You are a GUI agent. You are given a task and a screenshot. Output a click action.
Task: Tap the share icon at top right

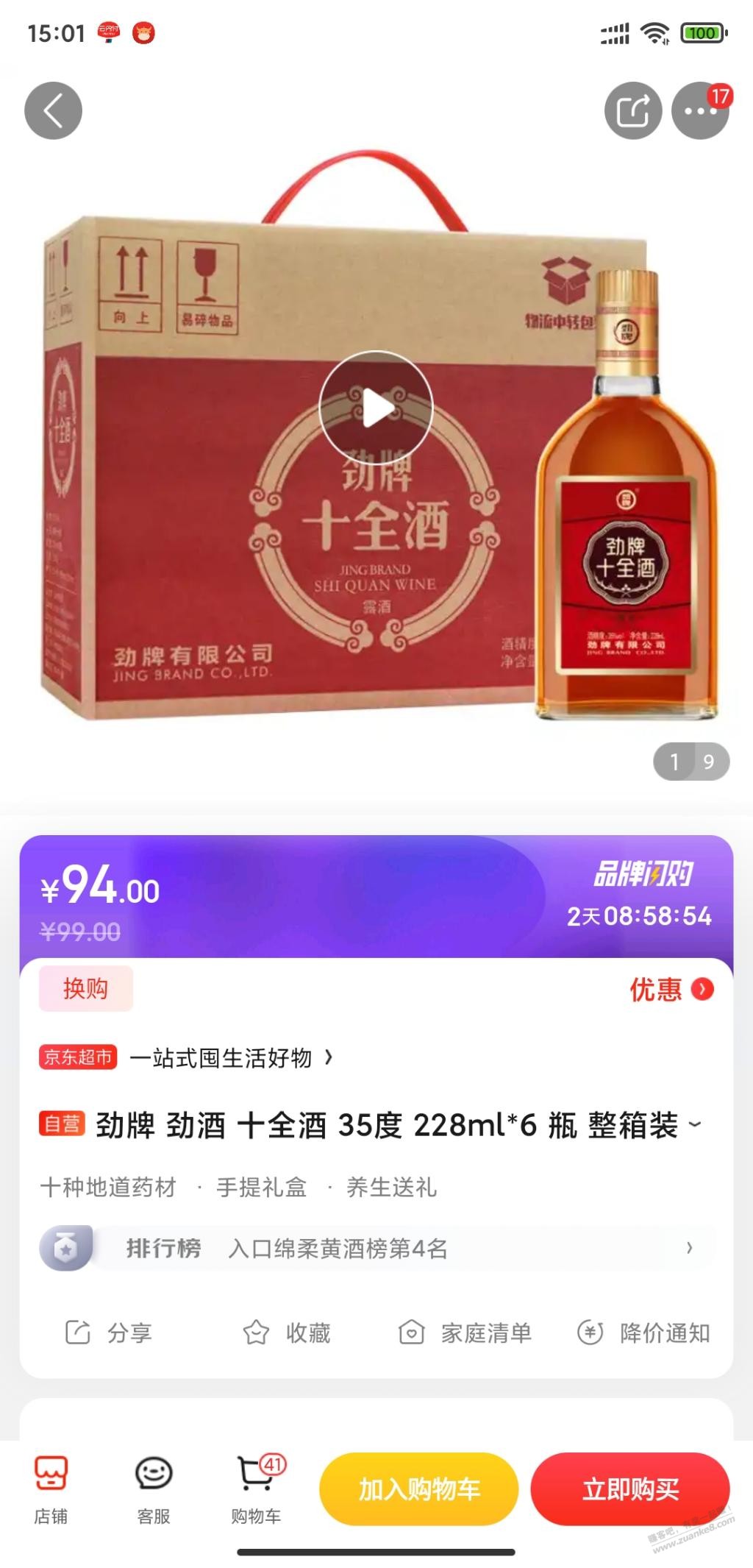(x=633, y=111)
